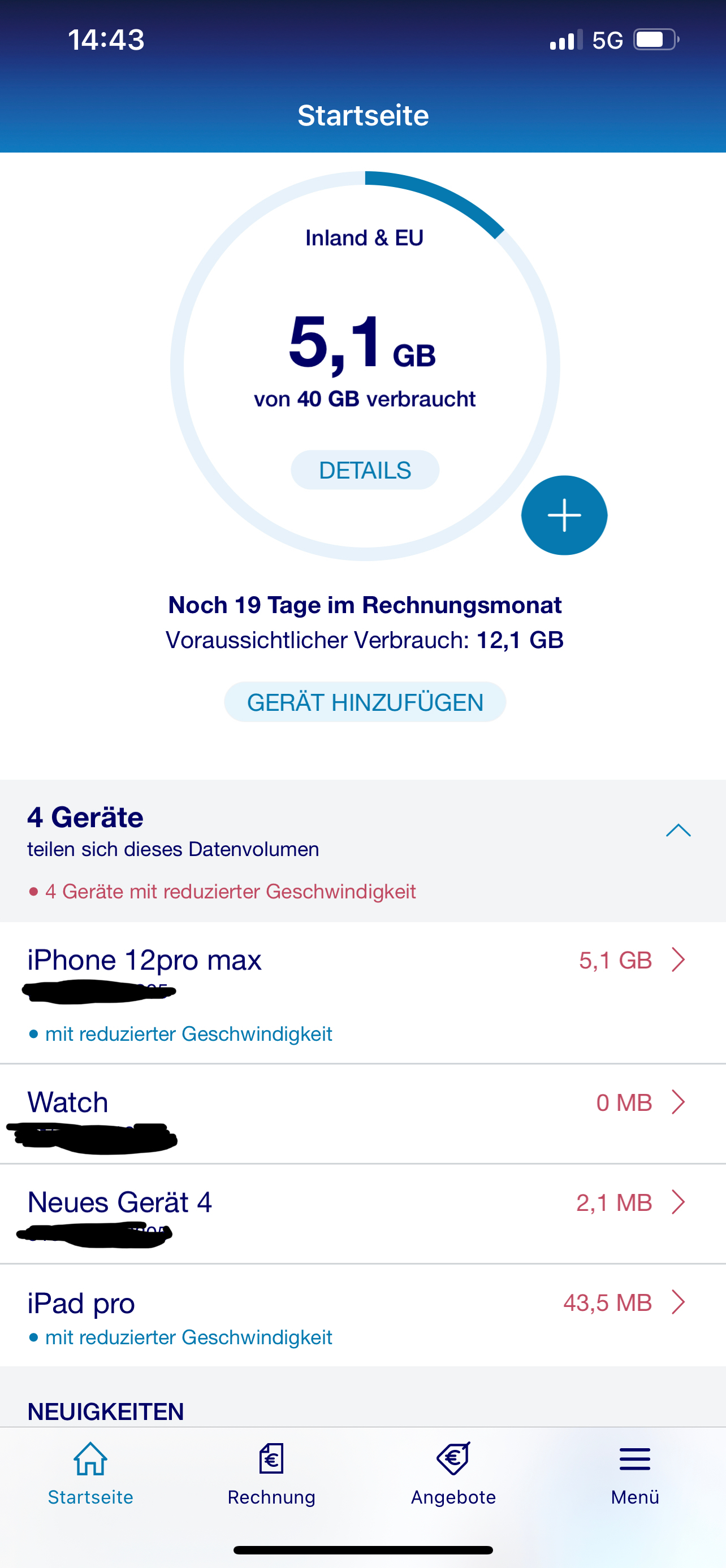Open the Watch device row

click(x=363, y=1114)
